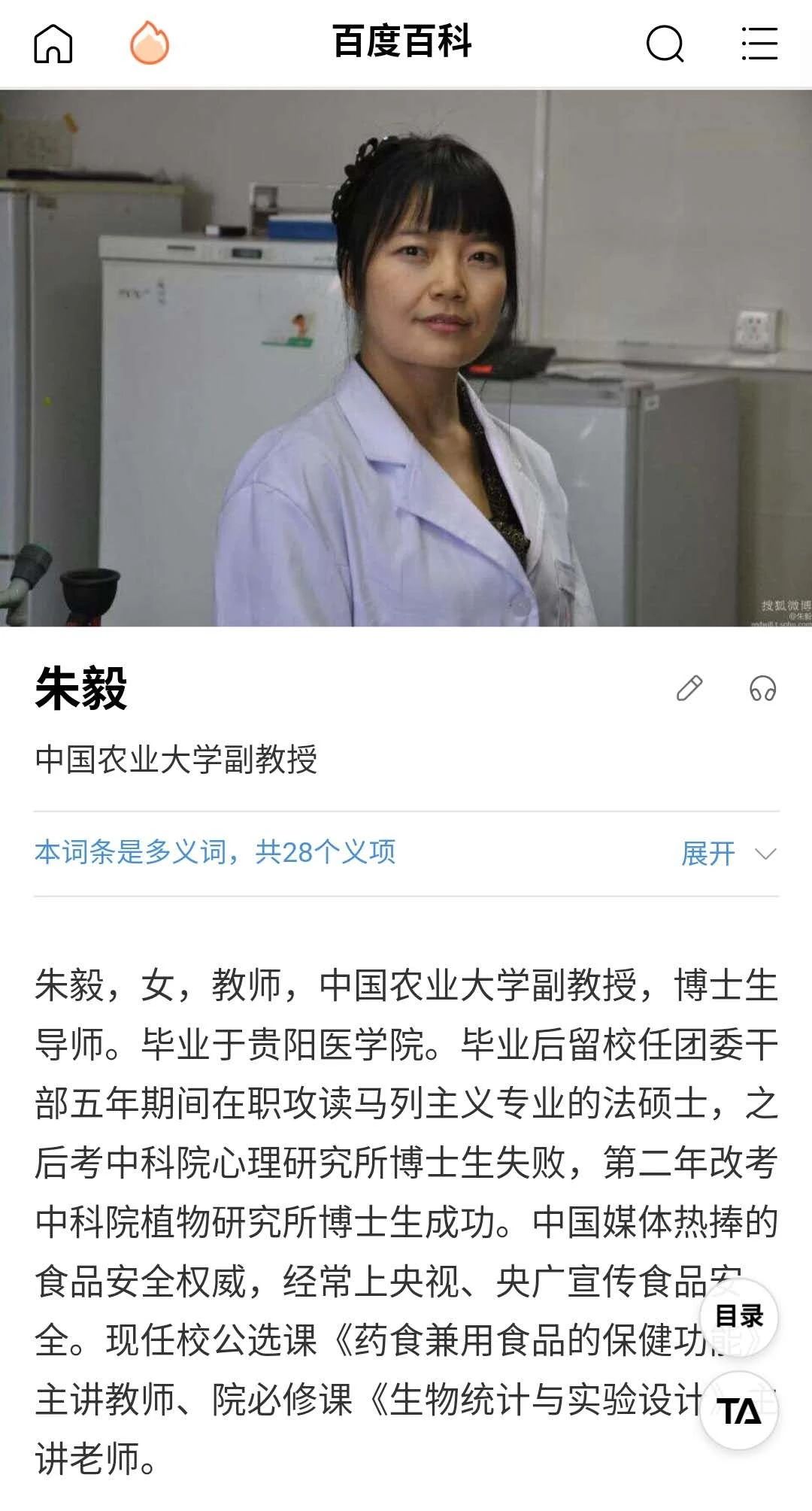Screen dimensions: 812x1511
Task: Open the top photo of the entry
Action: [406, 358]
